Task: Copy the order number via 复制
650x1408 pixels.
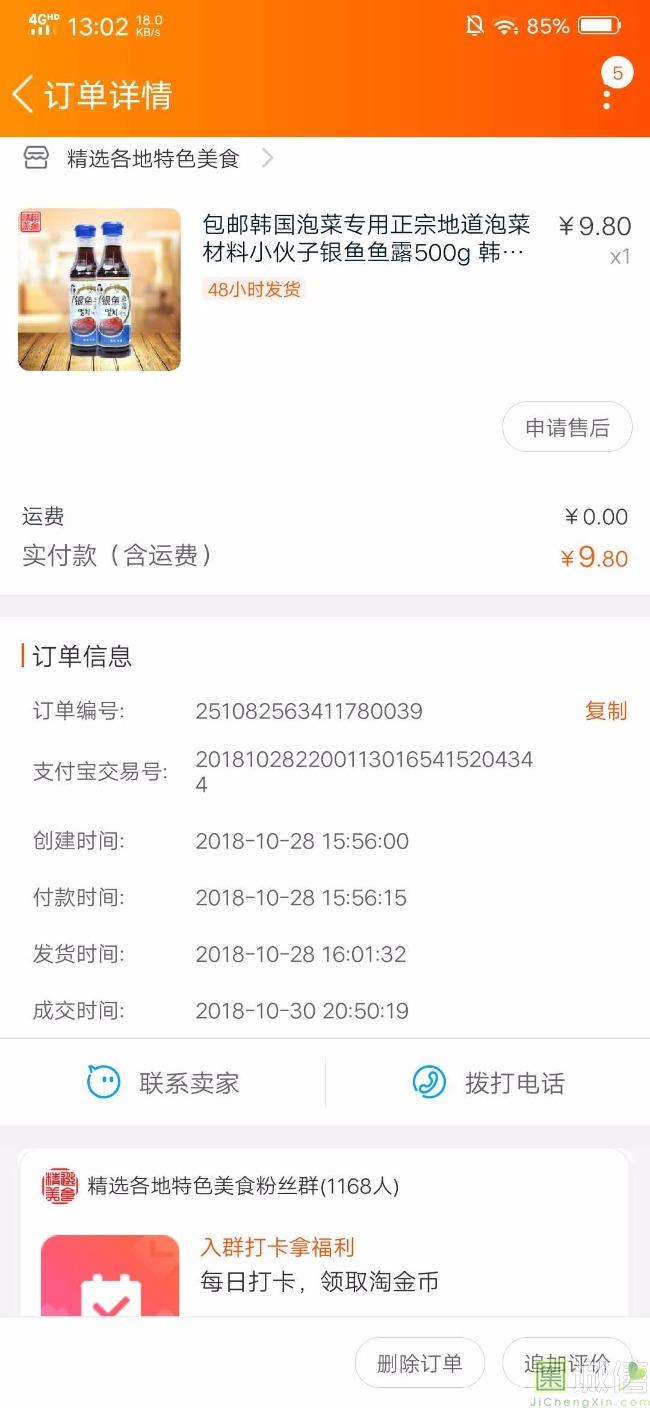Action: pyautogui.click(x=605, y=711)
